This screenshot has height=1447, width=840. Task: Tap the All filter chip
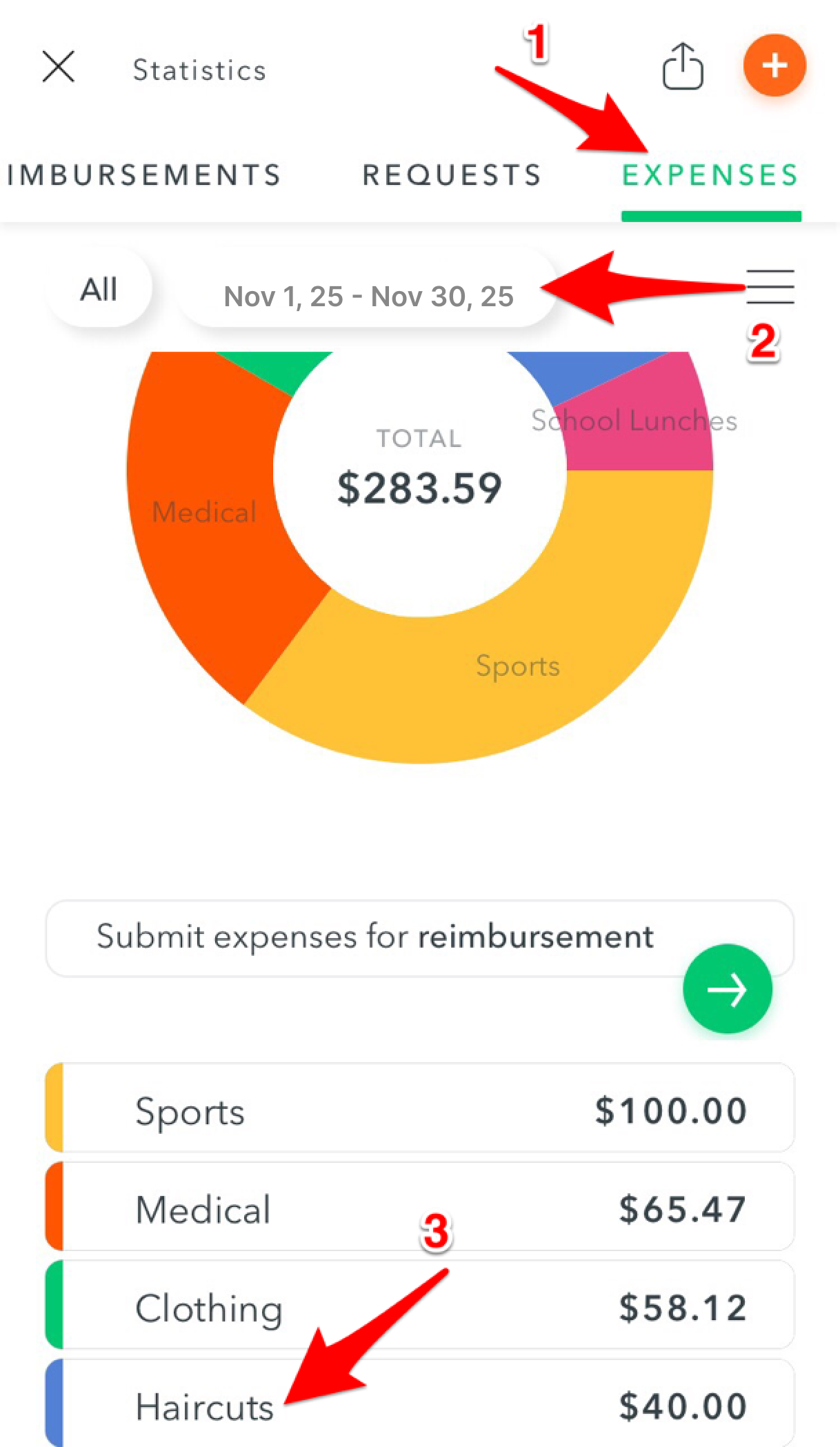point(99,290)
